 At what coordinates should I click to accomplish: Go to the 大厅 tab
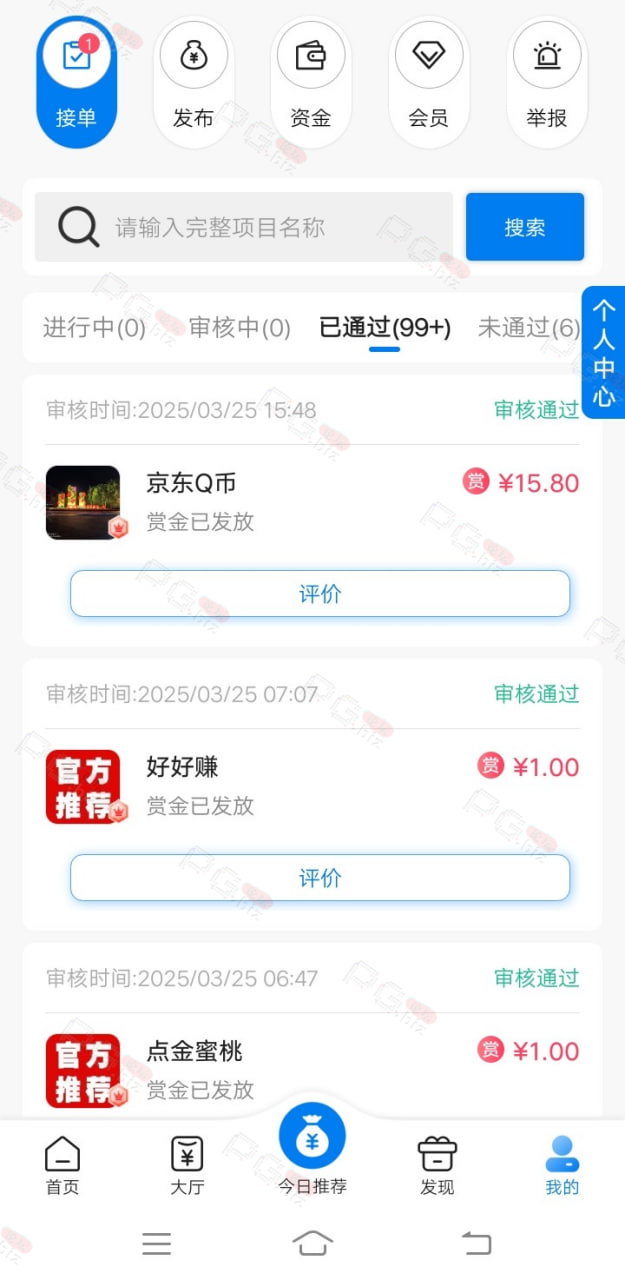click(187, 1166)
